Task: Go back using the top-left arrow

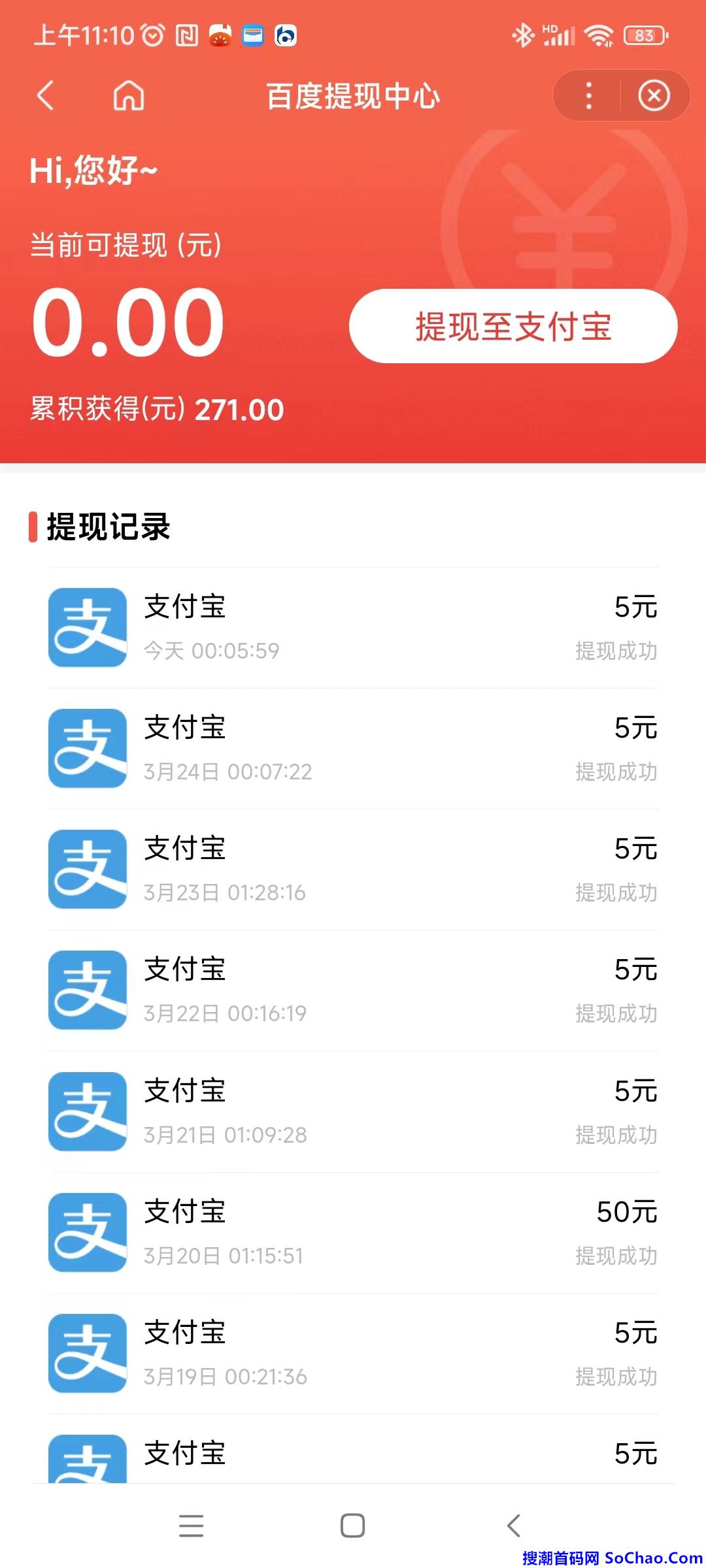Action: pos(45,96)
